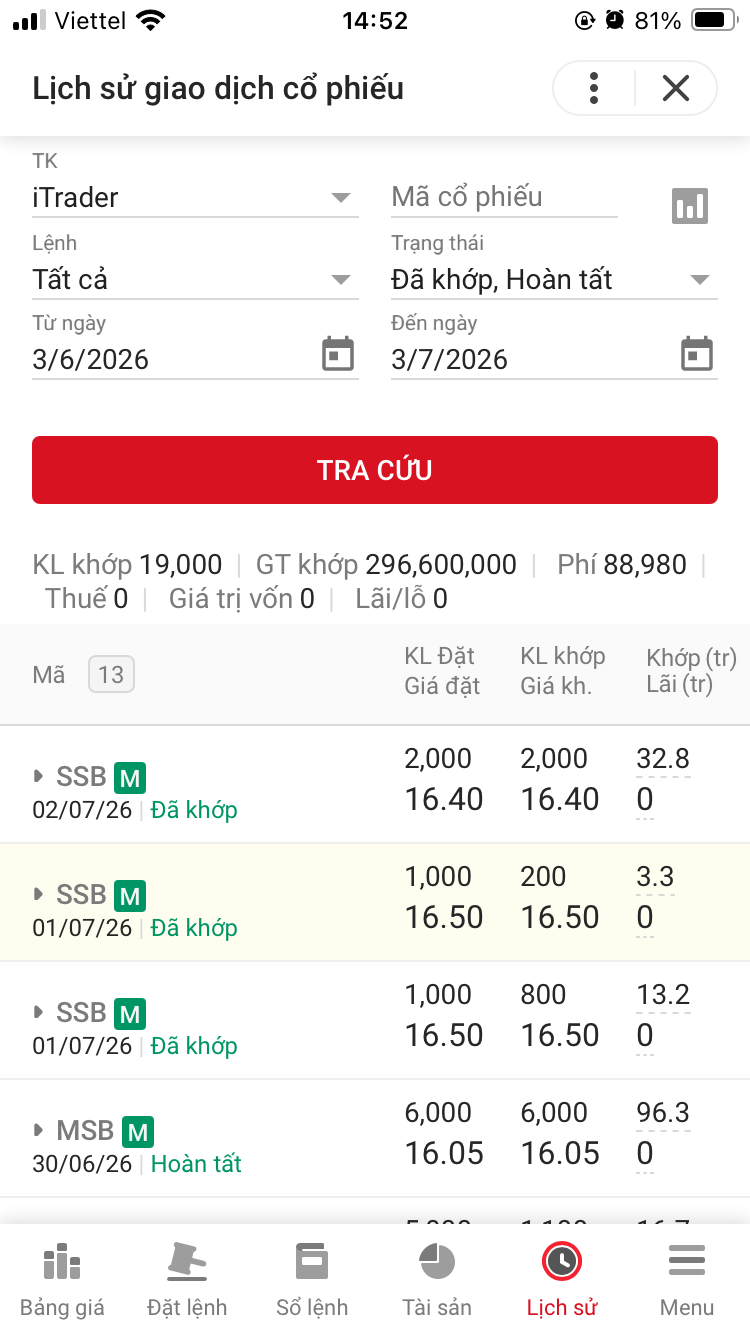Open the three-dot overflow menu

click(594, 88)
